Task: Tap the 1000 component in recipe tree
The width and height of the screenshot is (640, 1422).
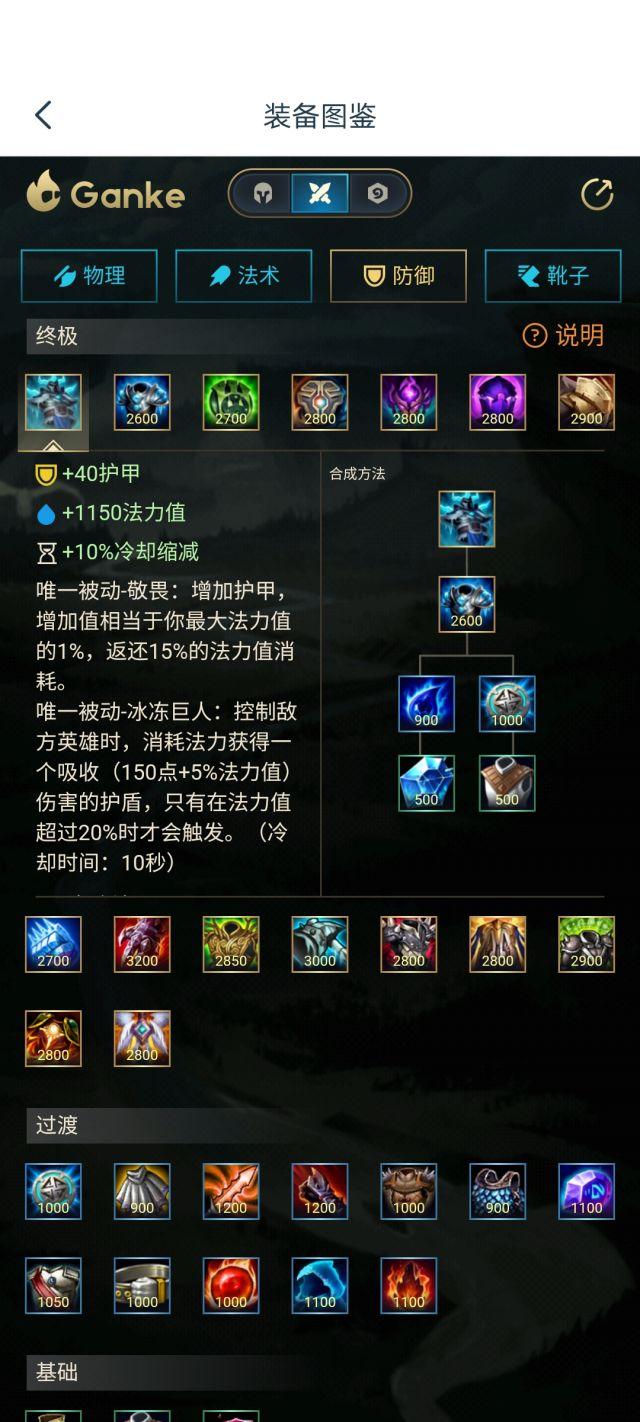Action: click(x=506, y=703)
